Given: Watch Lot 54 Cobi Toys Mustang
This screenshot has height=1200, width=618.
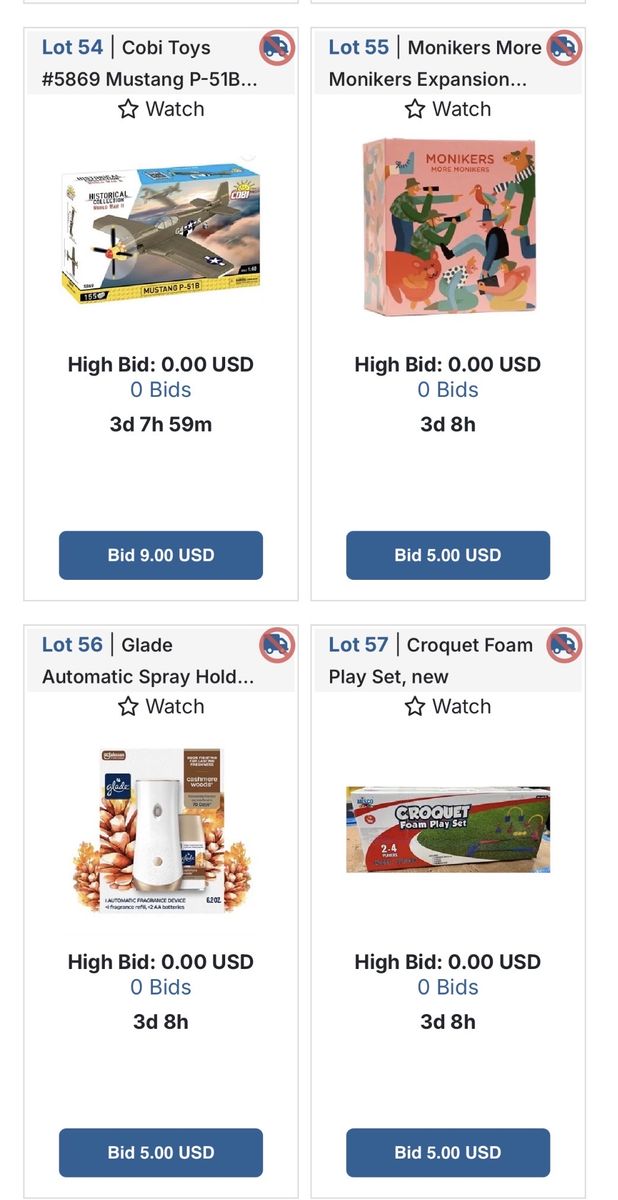Looking at the screenshot, I should (161, 109).
